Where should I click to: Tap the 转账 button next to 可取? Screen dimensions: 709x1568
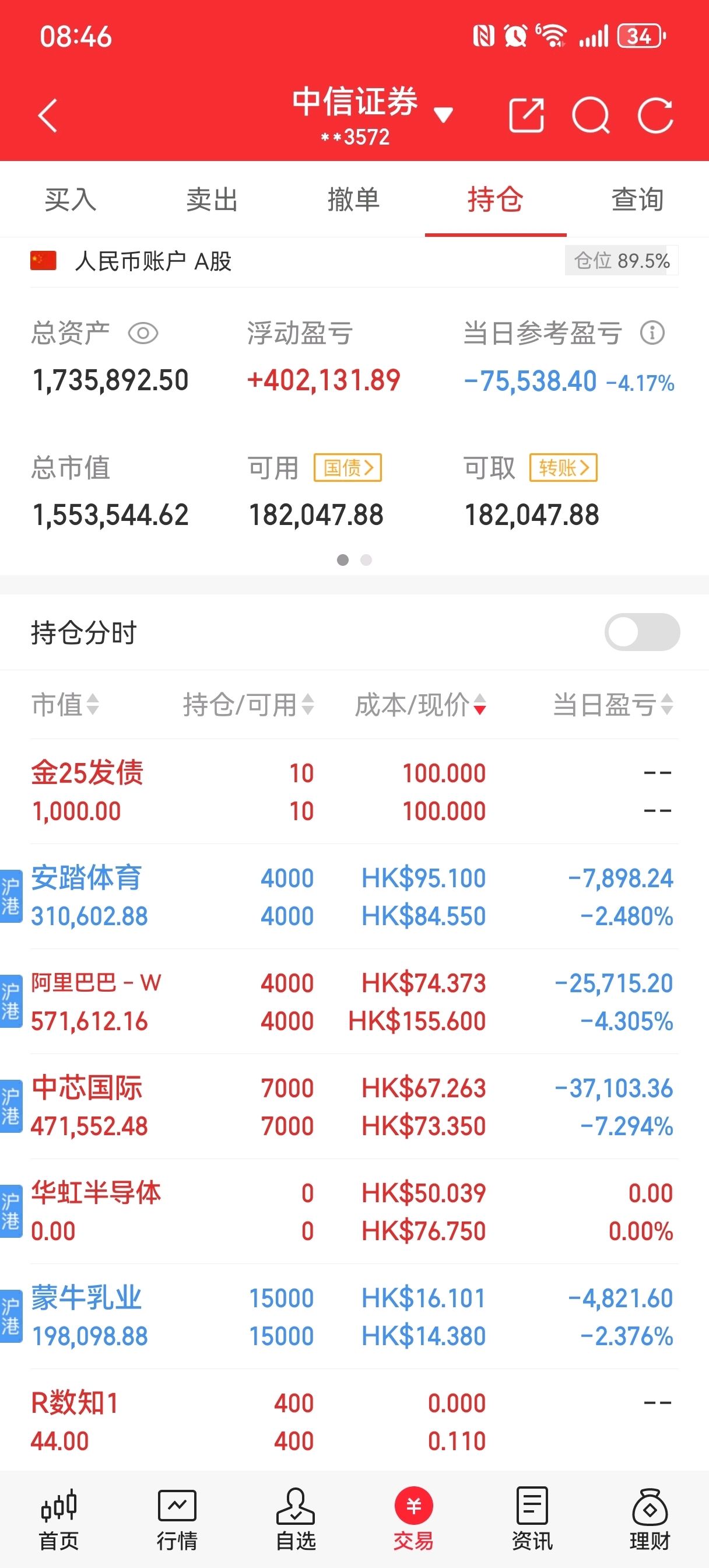tap(563, 467)
